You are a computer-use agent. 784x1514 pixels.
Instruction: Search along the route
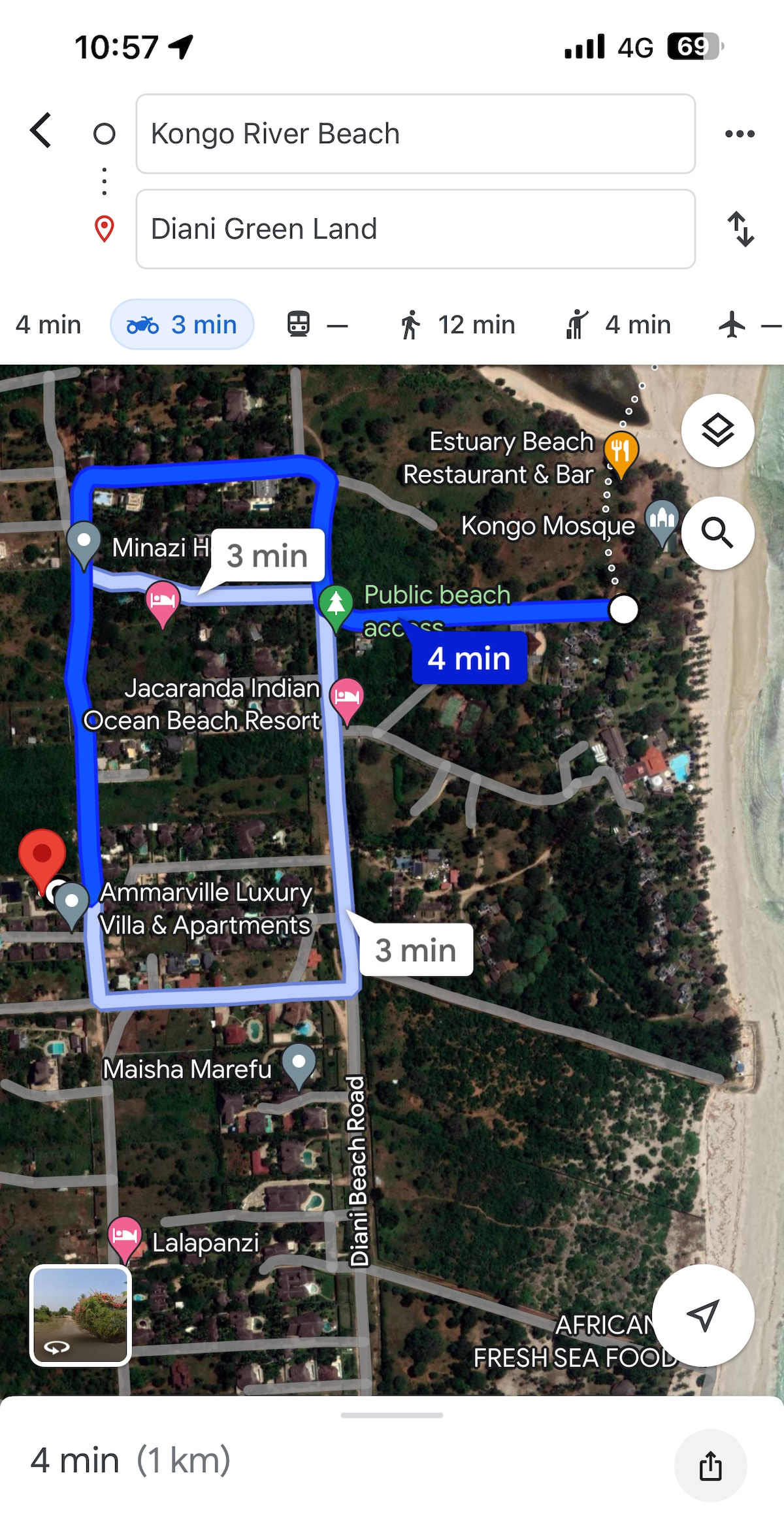click(717, 533)
